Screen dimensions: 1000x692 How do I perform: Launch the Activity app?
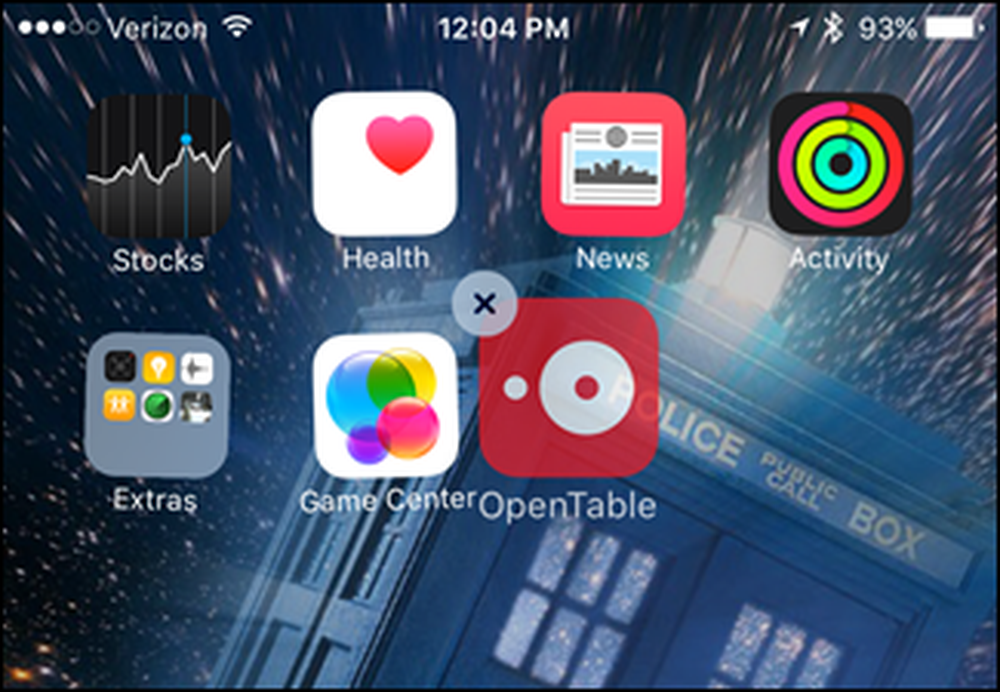pos(840,164)
